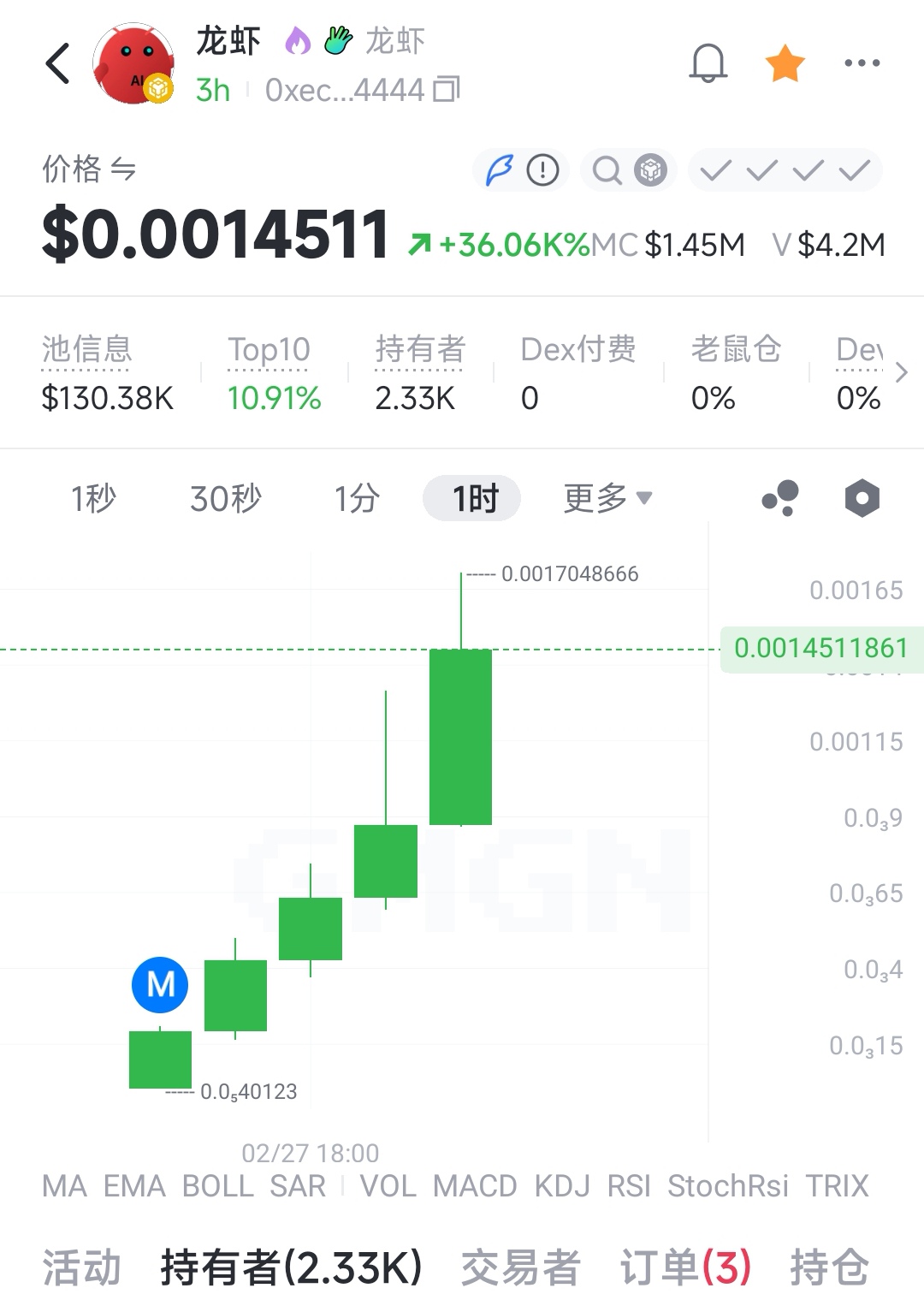Select the 1时 chart interval
Image resolution: width=924 pixels, height=1300 pixels.
coord(474,498)
